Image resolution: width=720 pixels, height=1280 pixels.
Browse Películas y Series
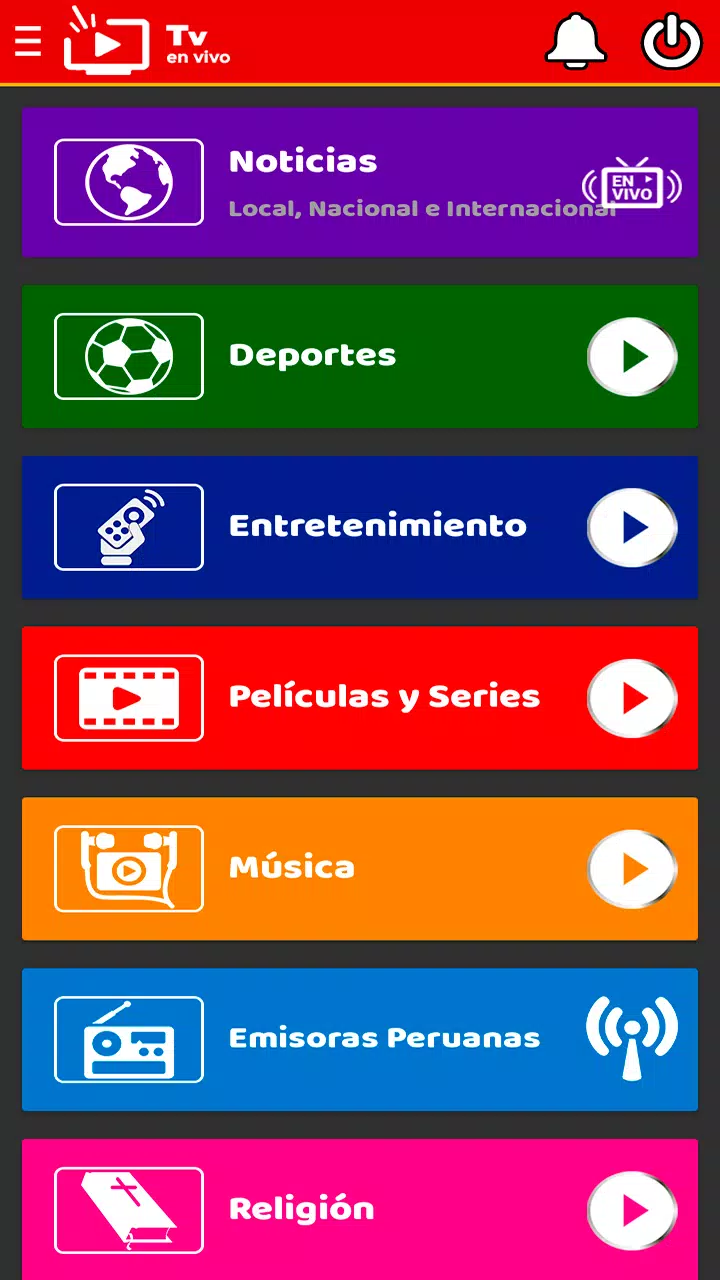point(360,698)
